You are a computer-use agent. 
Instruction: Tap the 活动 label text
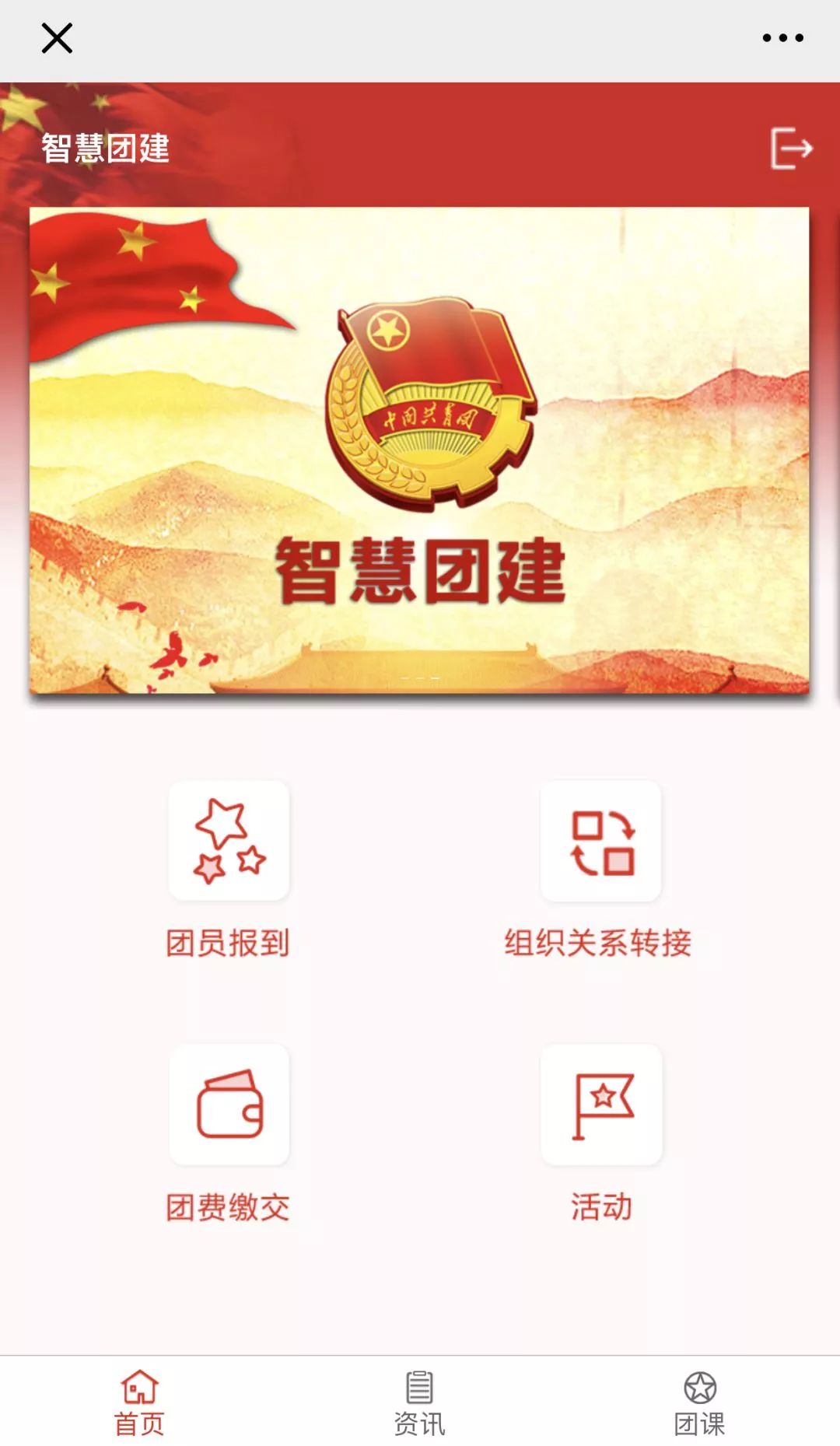coord(603,1206)
